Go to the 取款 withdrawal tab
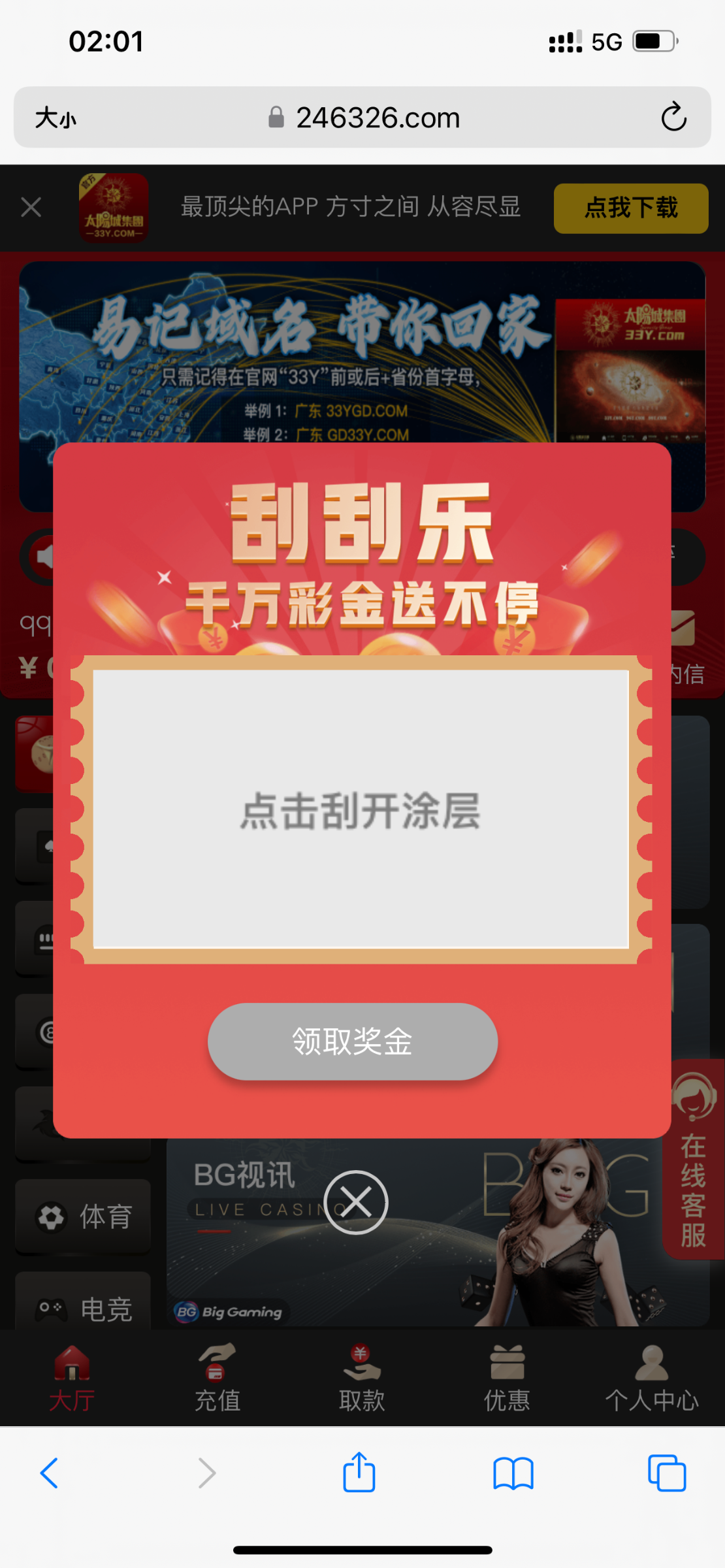 362,1379
